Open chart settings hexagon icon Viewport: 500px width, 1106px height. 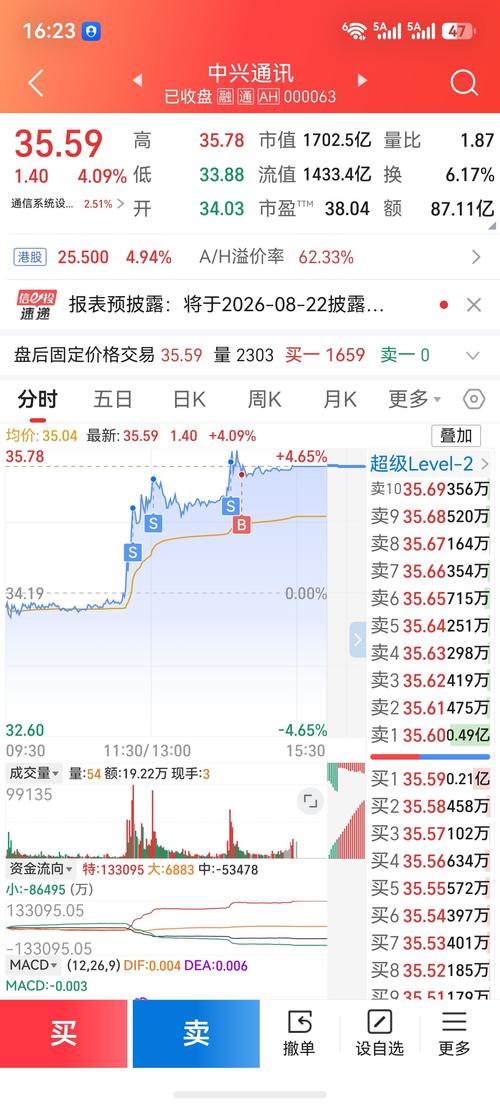[x=474, y=399]
